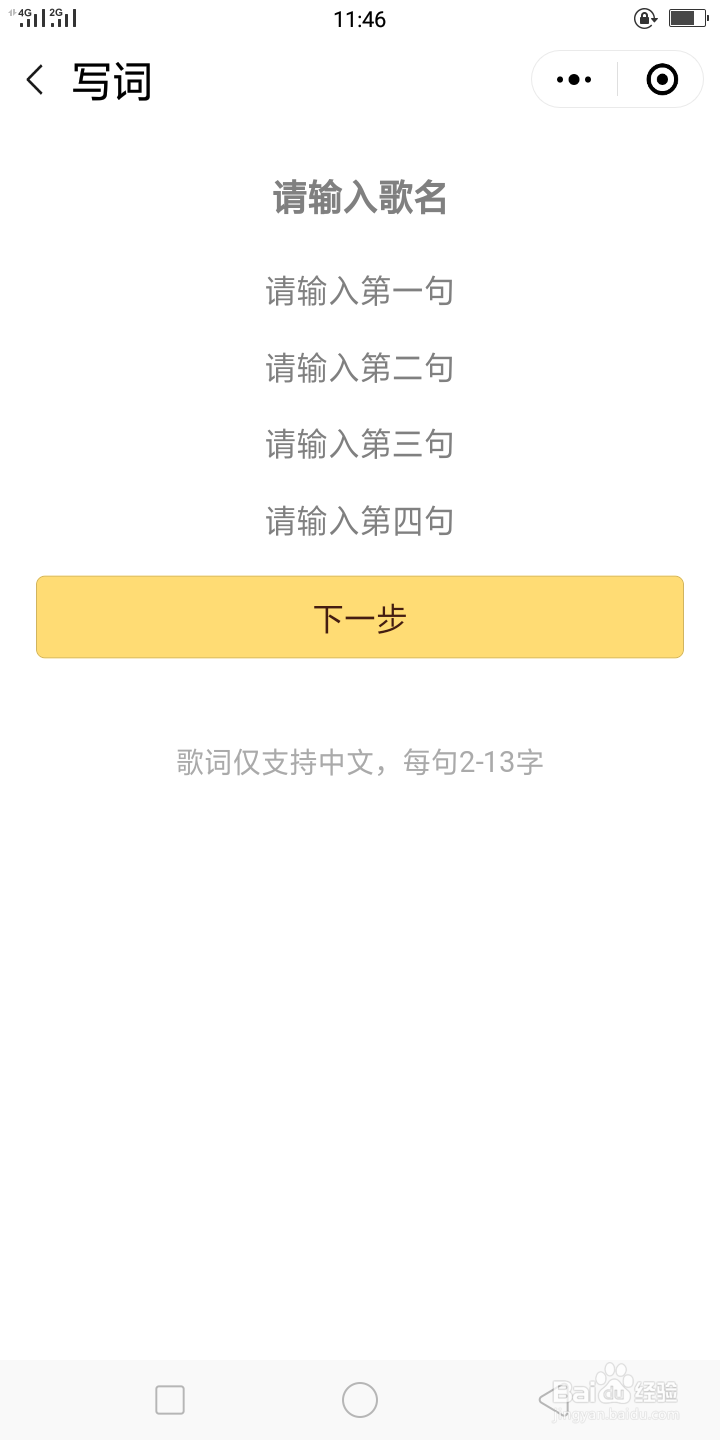Viewport: 720px width, 1440px height.
Task: Tap the 写词 page title text
Action: click(x=112, y=81)
